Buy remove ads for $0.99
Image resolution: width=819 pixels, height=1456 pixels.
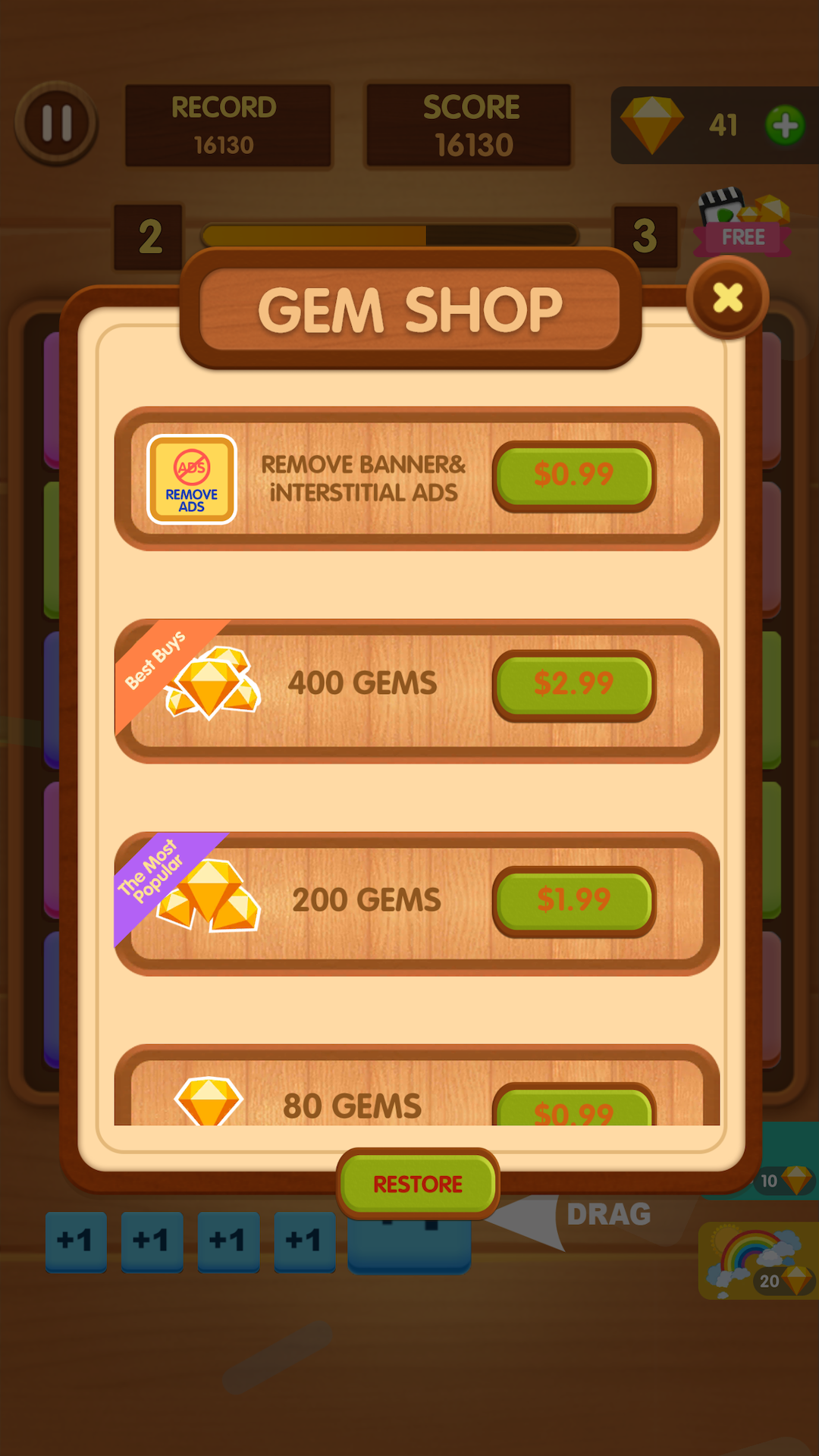click(574, 475)
